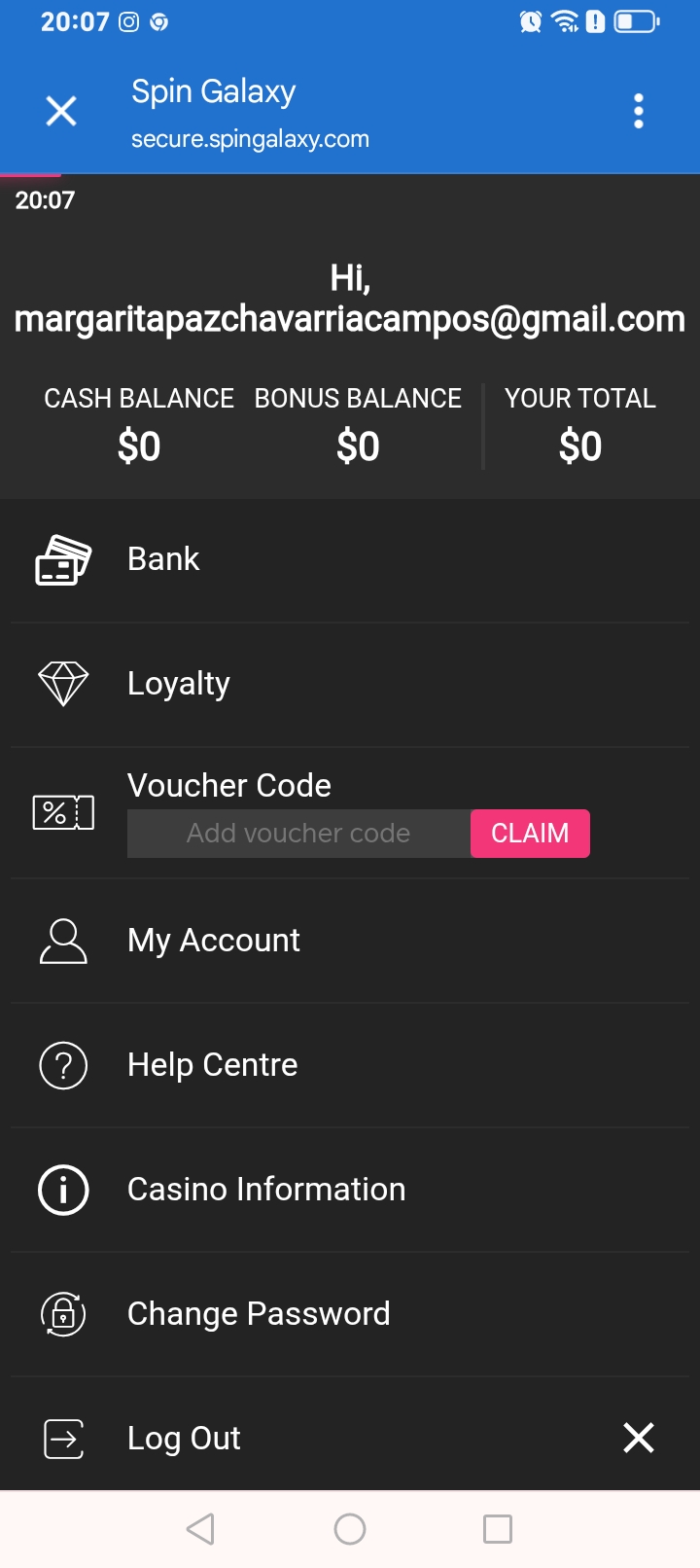Tap the system back button

coord(200,1529)
